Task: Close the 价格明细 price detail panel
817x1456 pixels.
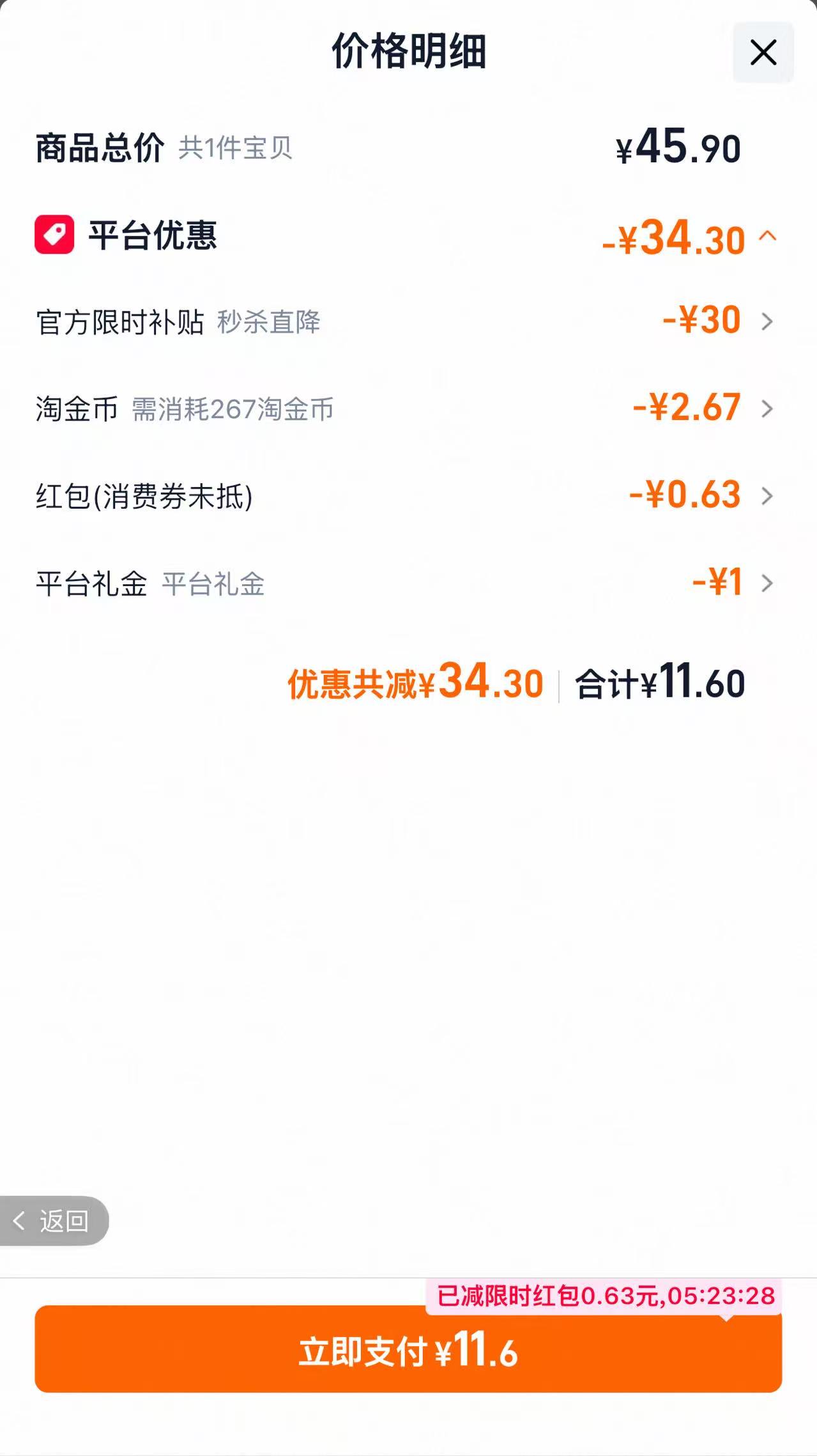Action: click(763, 52)
